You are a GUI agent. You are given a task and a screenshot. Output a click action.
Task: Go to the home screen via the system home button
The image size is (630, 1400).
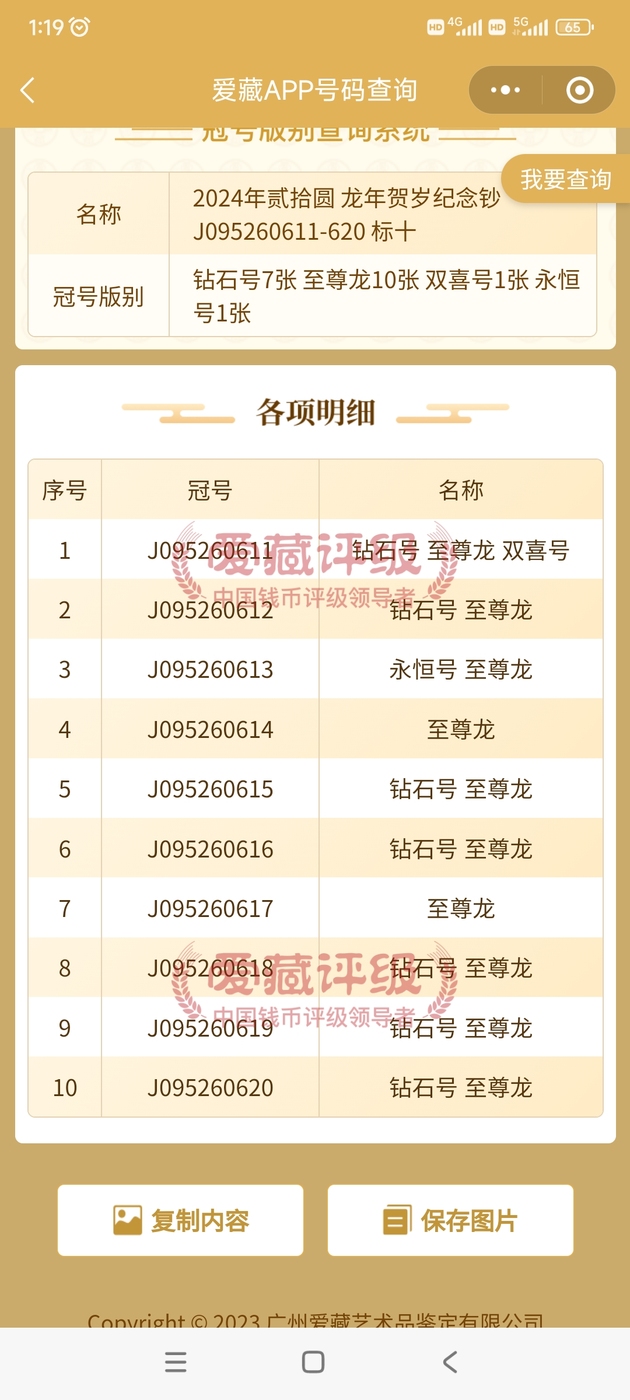(313, 1362)
